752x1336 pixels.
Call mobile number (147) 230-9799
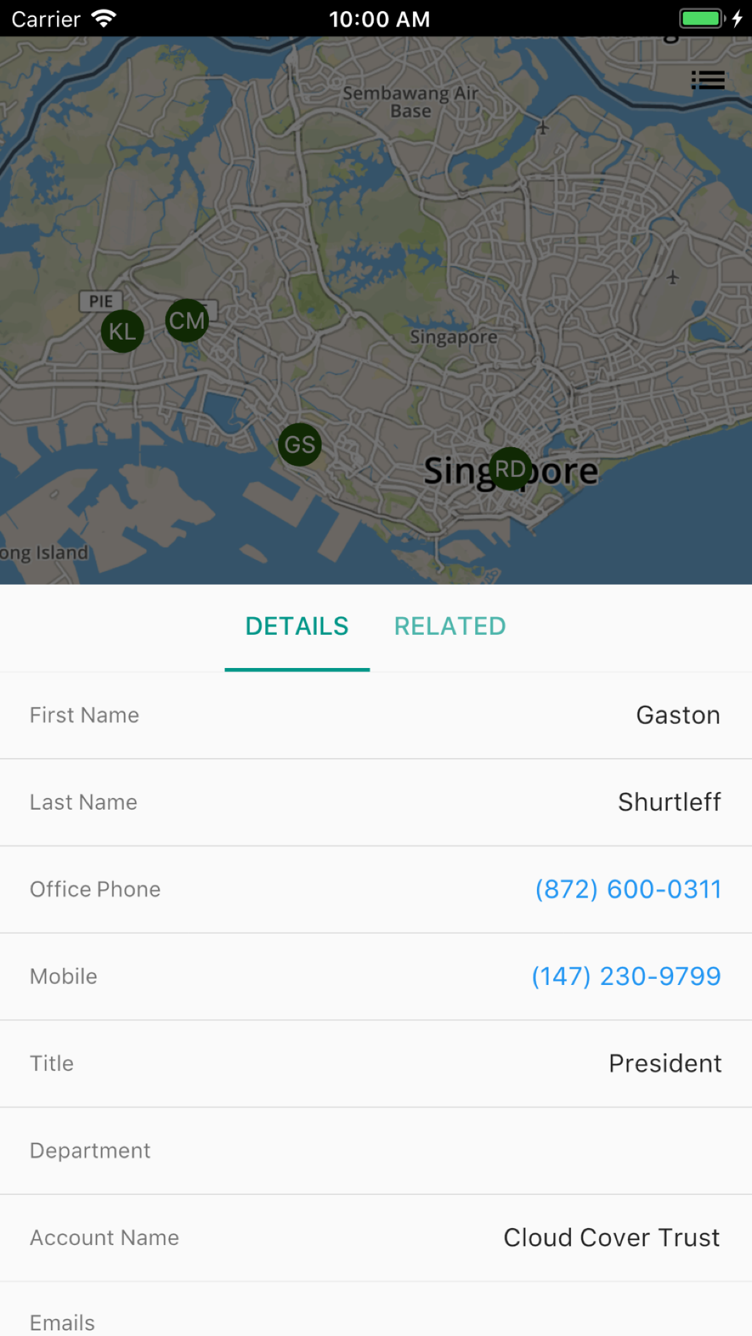click(626, 976)
